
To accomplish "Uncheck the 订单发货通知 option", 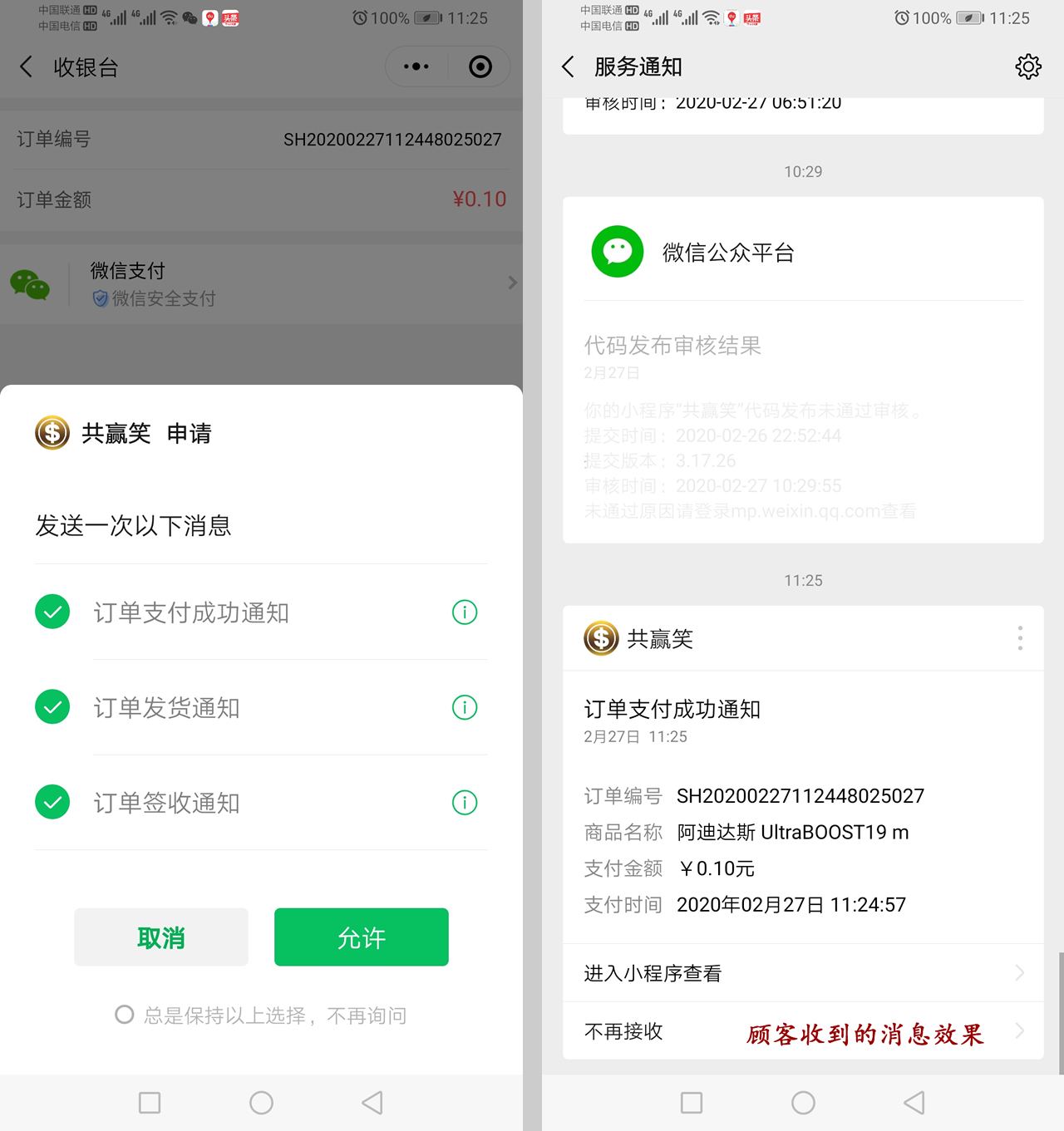I will pos(52,707).
